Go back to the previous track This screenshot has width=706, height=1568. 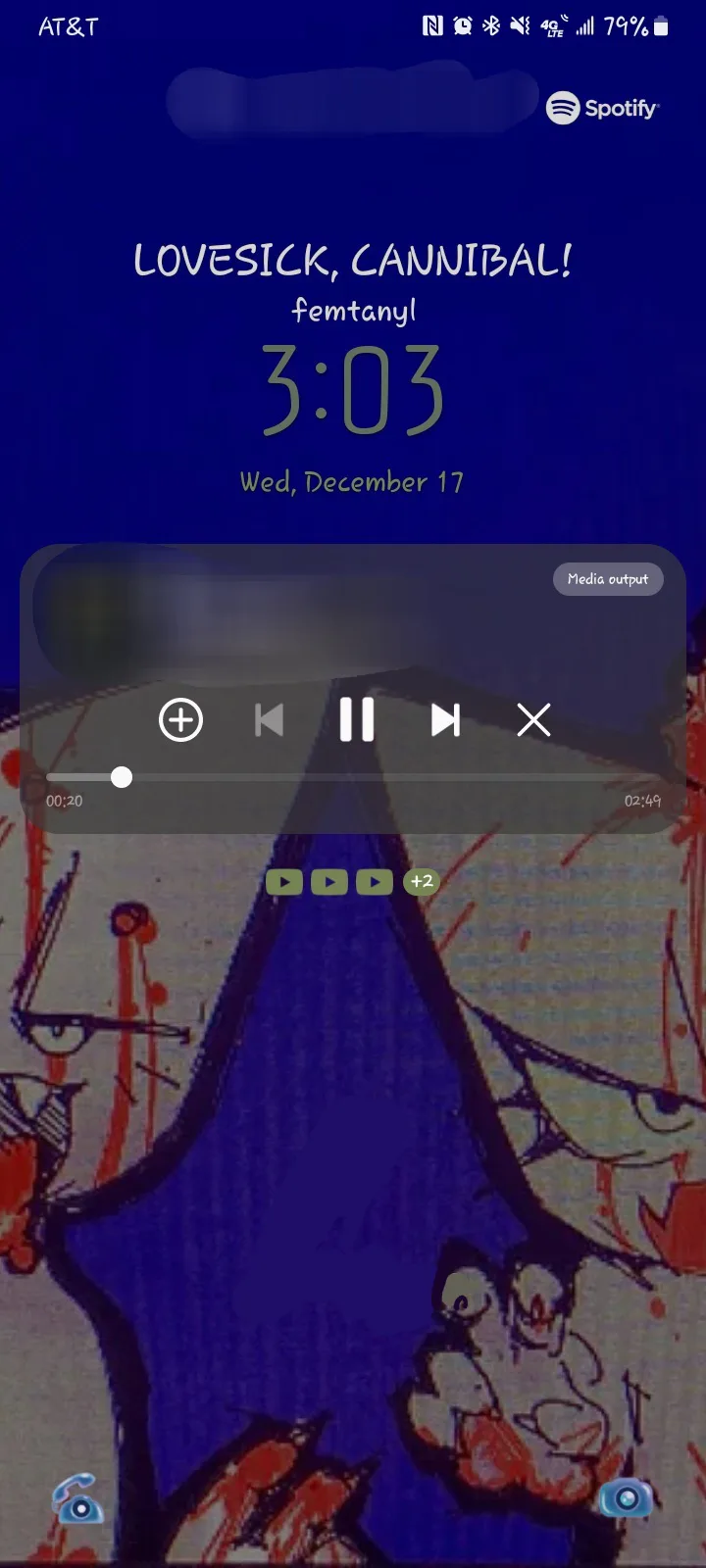(269, 720)
